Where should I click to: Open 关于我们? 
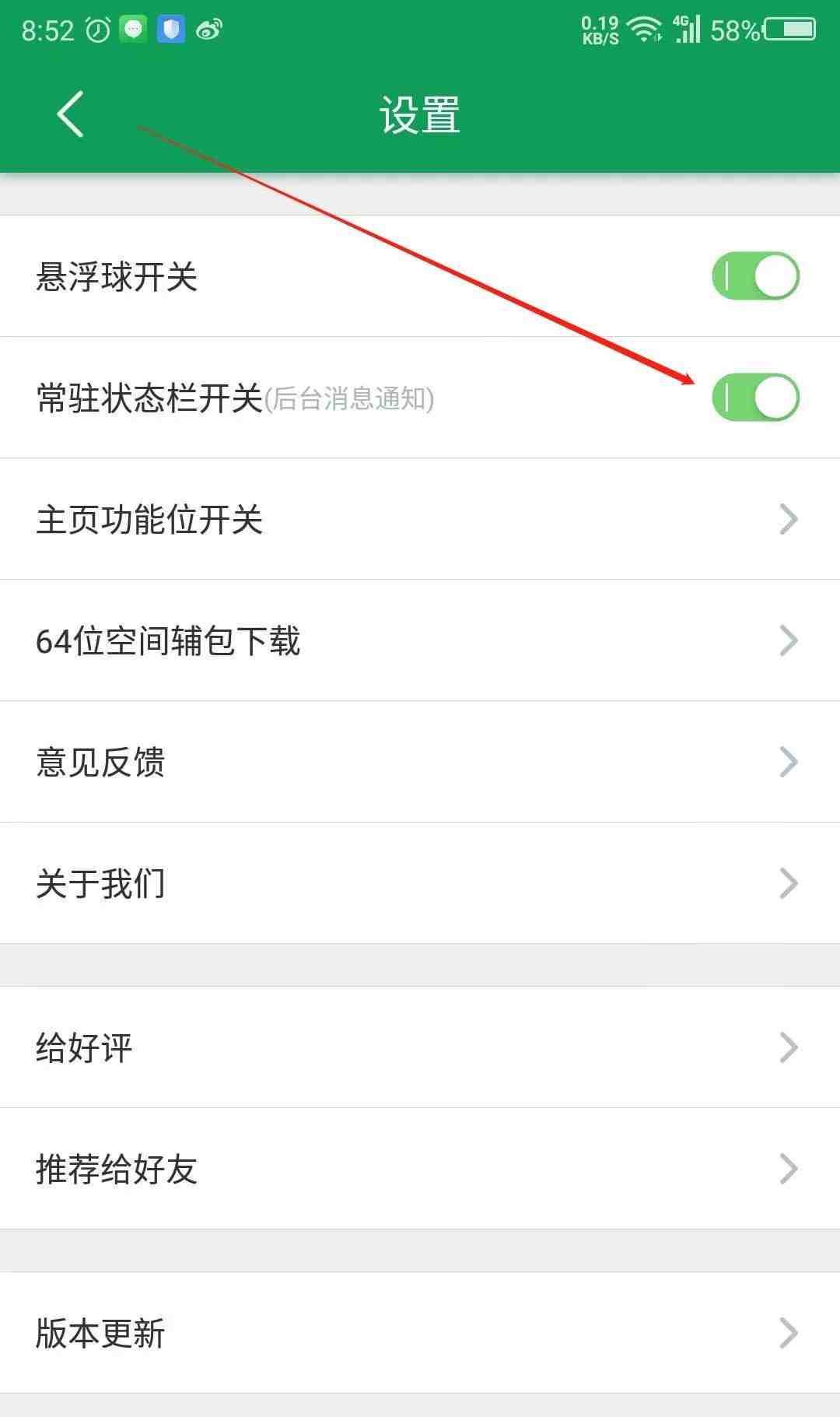click(420, 883)
